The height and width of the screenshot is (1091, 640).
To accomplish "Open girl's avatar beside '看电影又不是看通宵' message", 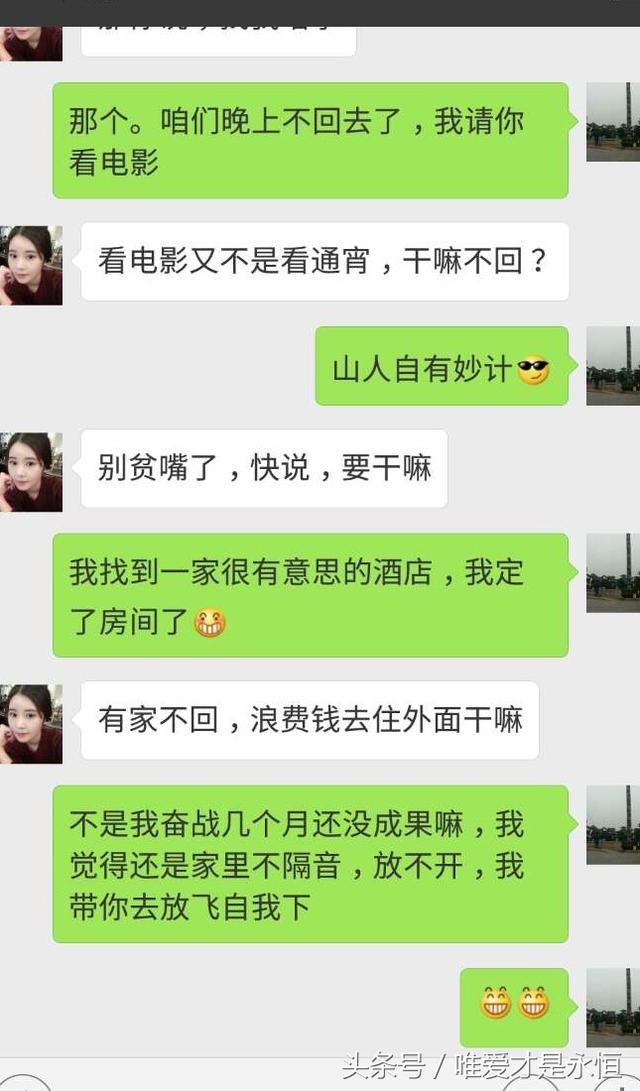I will (31, 265).
